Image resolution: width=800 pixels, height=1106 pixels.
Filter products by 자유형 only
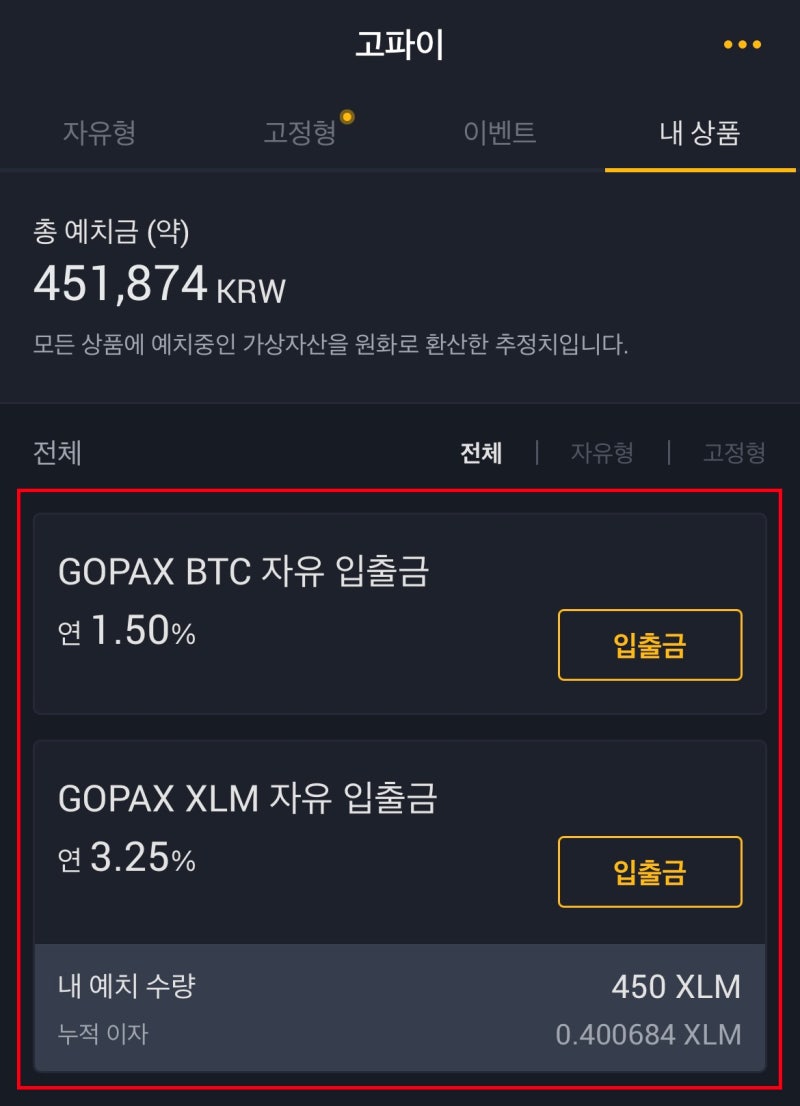tap(602, 453)
